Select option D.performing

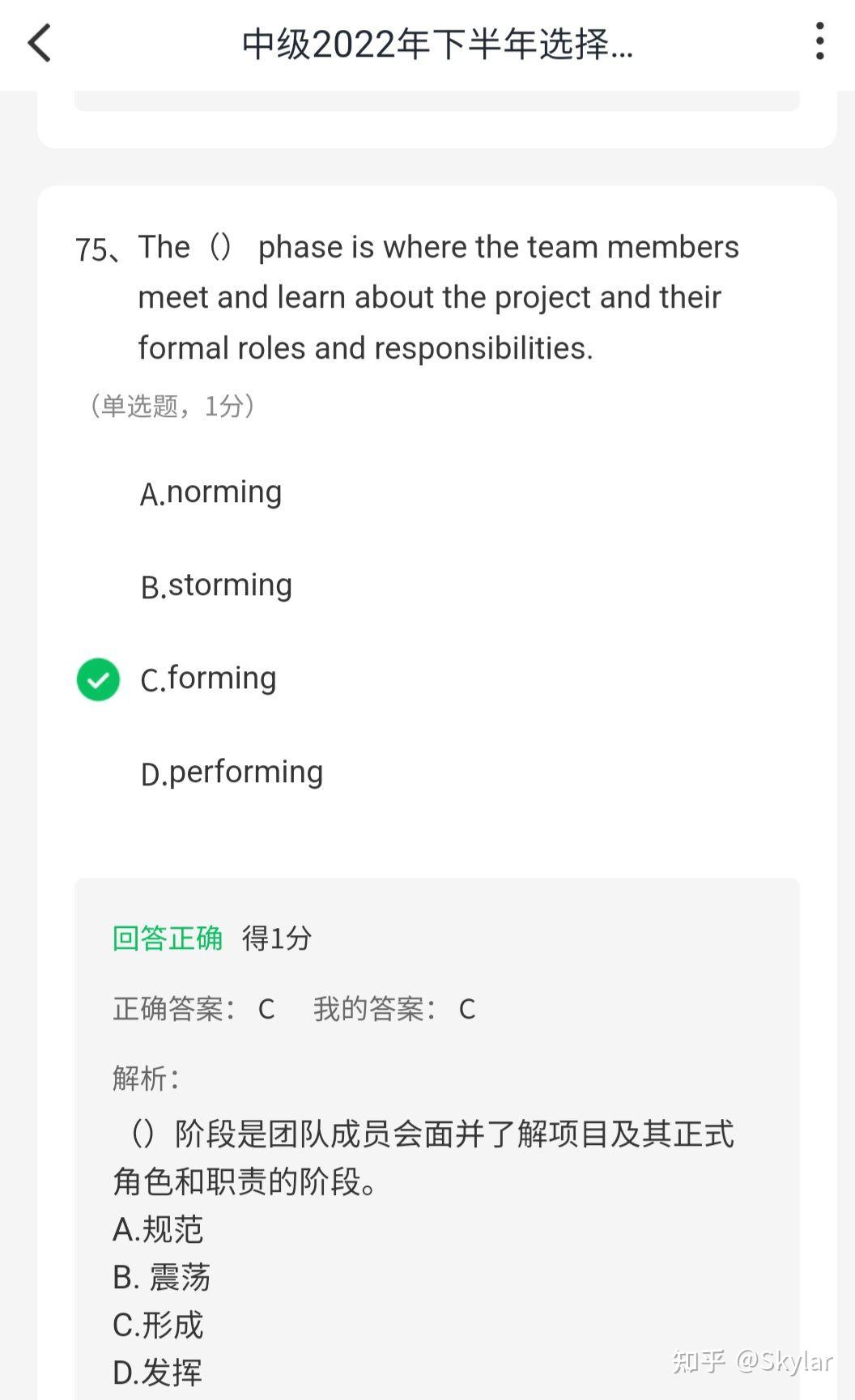[x=231, y=772]
